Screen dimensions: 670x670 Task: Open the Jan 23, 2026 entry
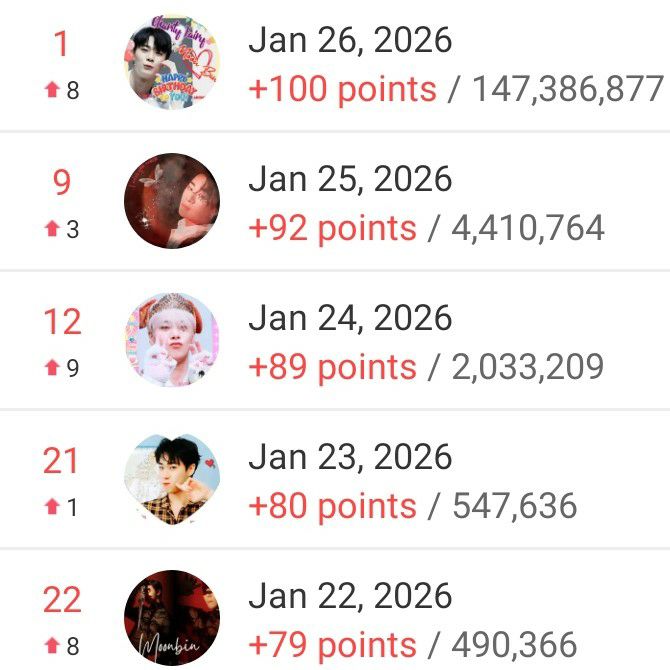tap(350, 458)
